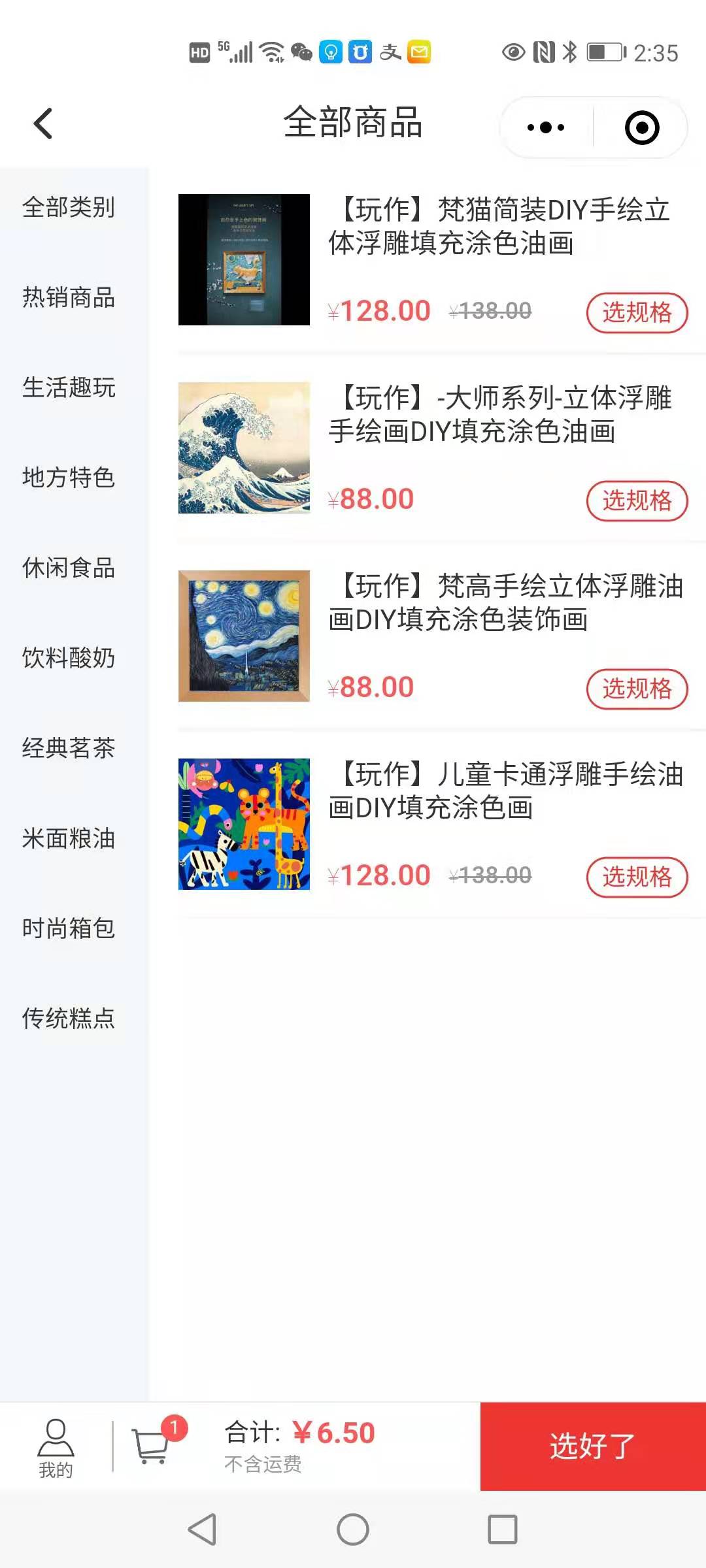This screenshot has width=706, height=1568.
Task: Close the mini program via circle icon
Action: (x=642, y=127)
